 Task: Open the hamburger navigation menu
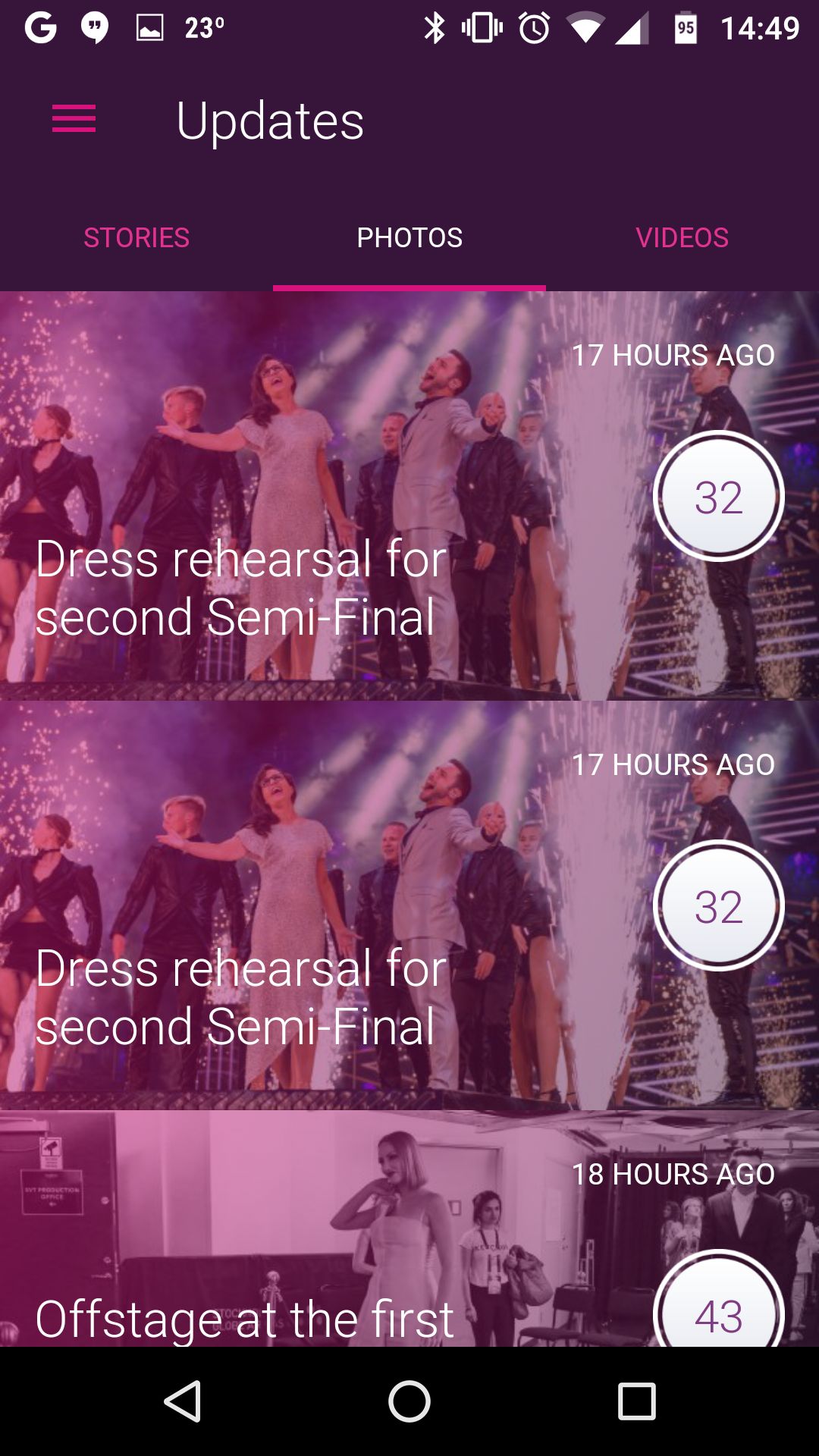point(74,119)
